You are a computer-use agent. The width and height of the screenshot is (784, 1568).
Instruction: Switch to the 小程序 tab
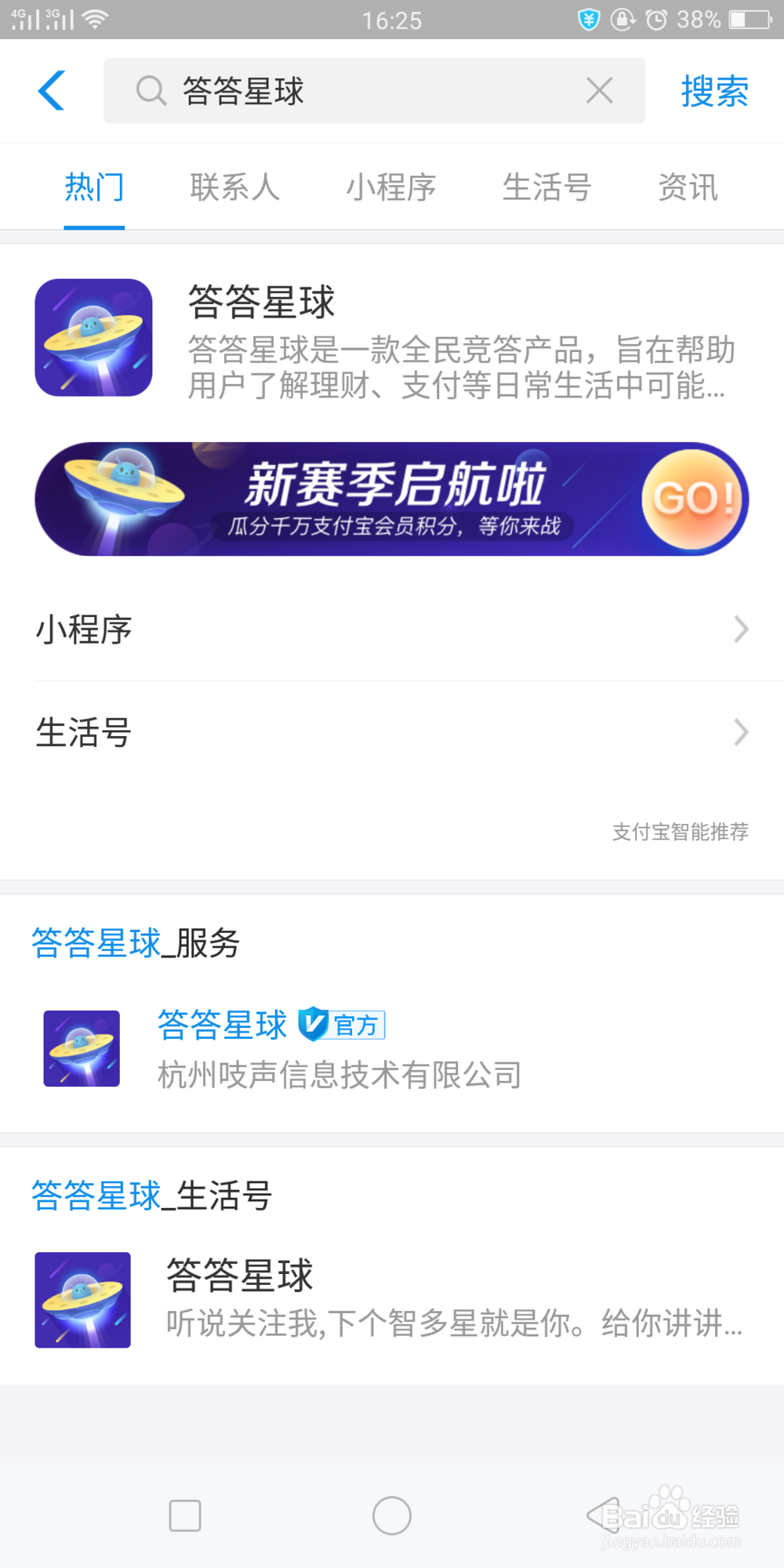[390, 187]
